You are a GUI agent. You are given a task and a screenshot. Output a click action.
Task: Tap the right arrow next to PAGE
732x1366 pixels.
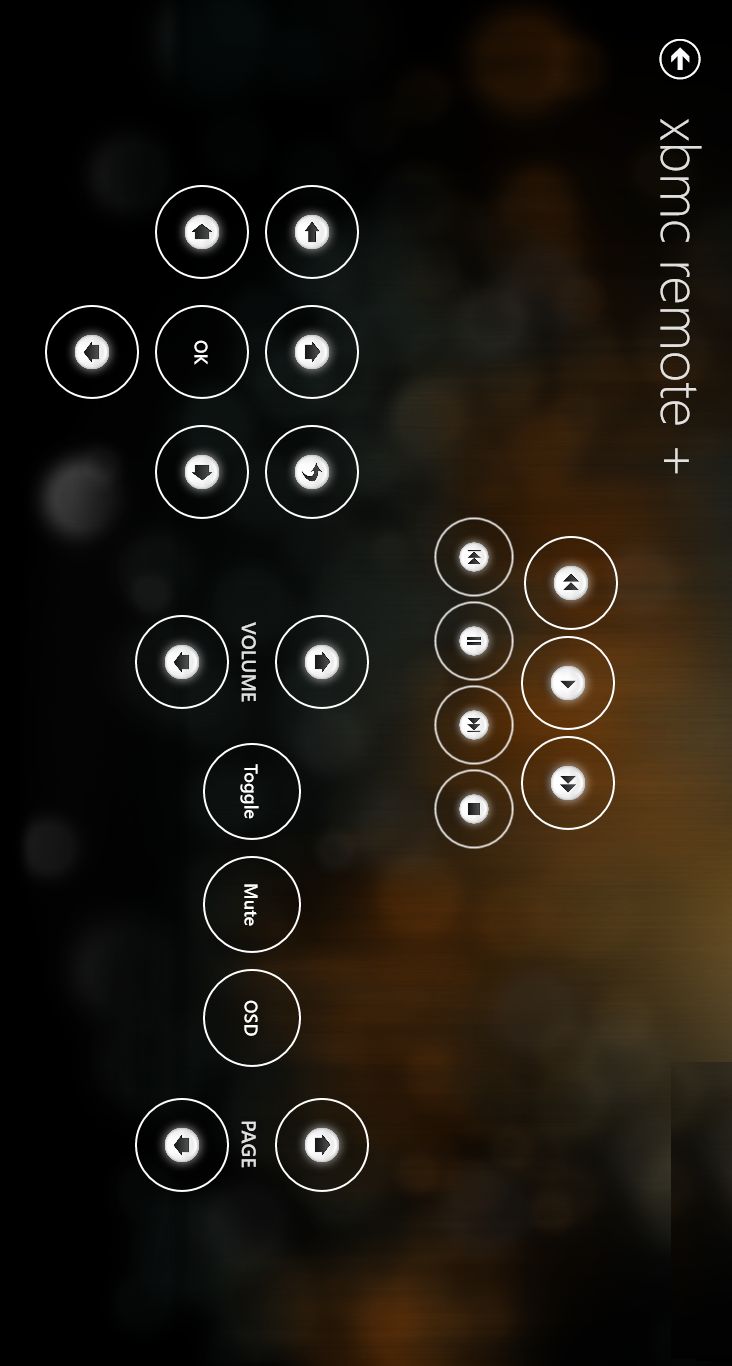(x=322, y=1145)
